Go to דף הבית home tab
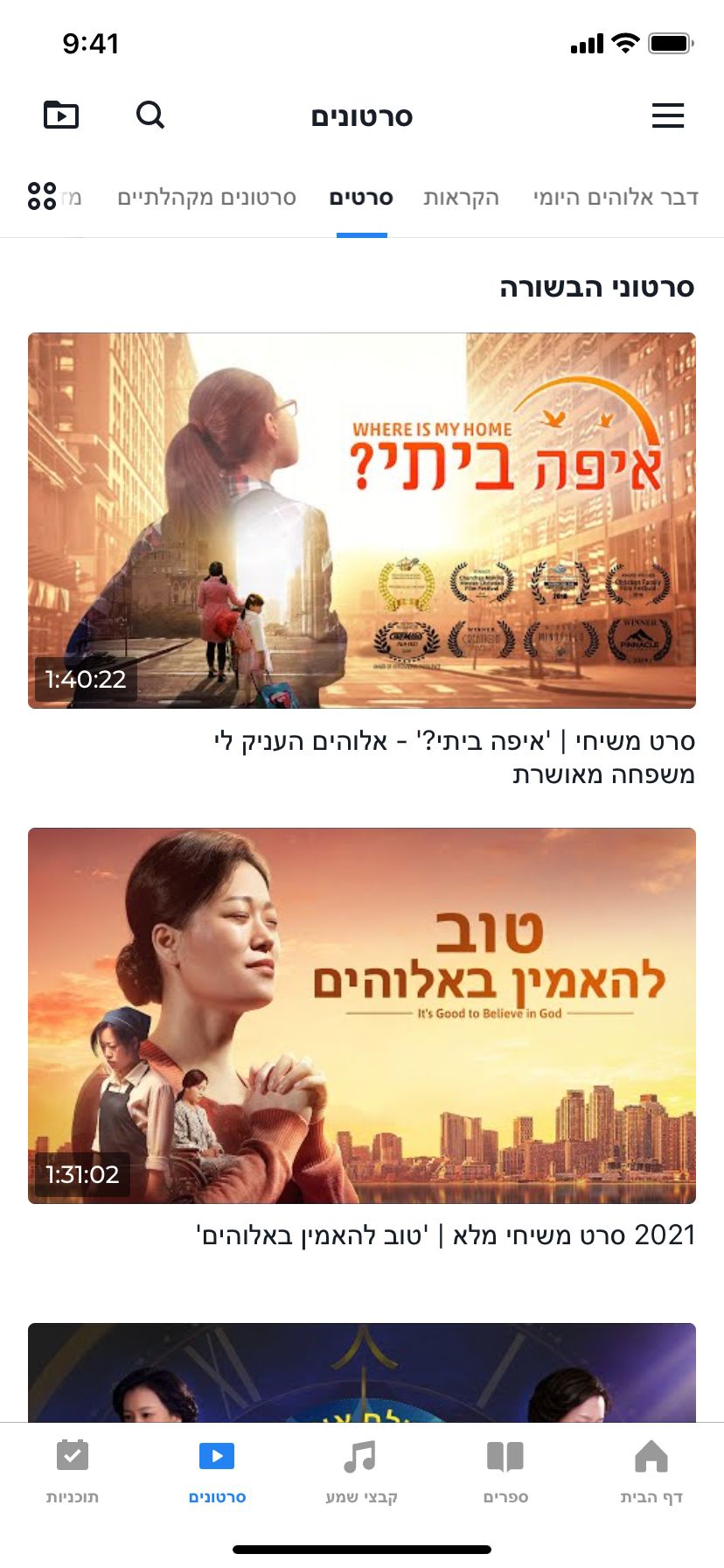The image size is (724, 1568). [651, 1472]
